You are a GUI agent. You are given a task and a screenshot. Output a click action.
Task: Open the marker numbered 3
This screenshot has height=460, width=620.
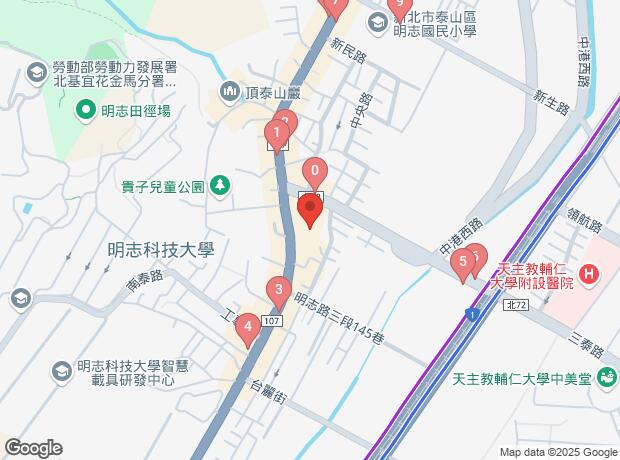click(278, 292)
